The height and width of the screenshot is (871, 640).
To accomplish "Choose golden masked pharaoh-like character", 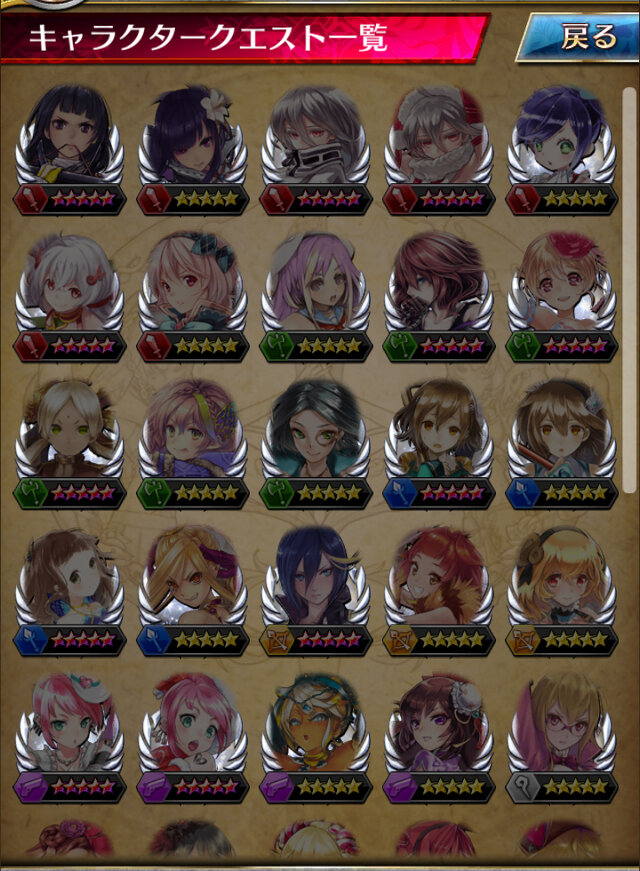I will pyautogui.click(x=315, y=730).
